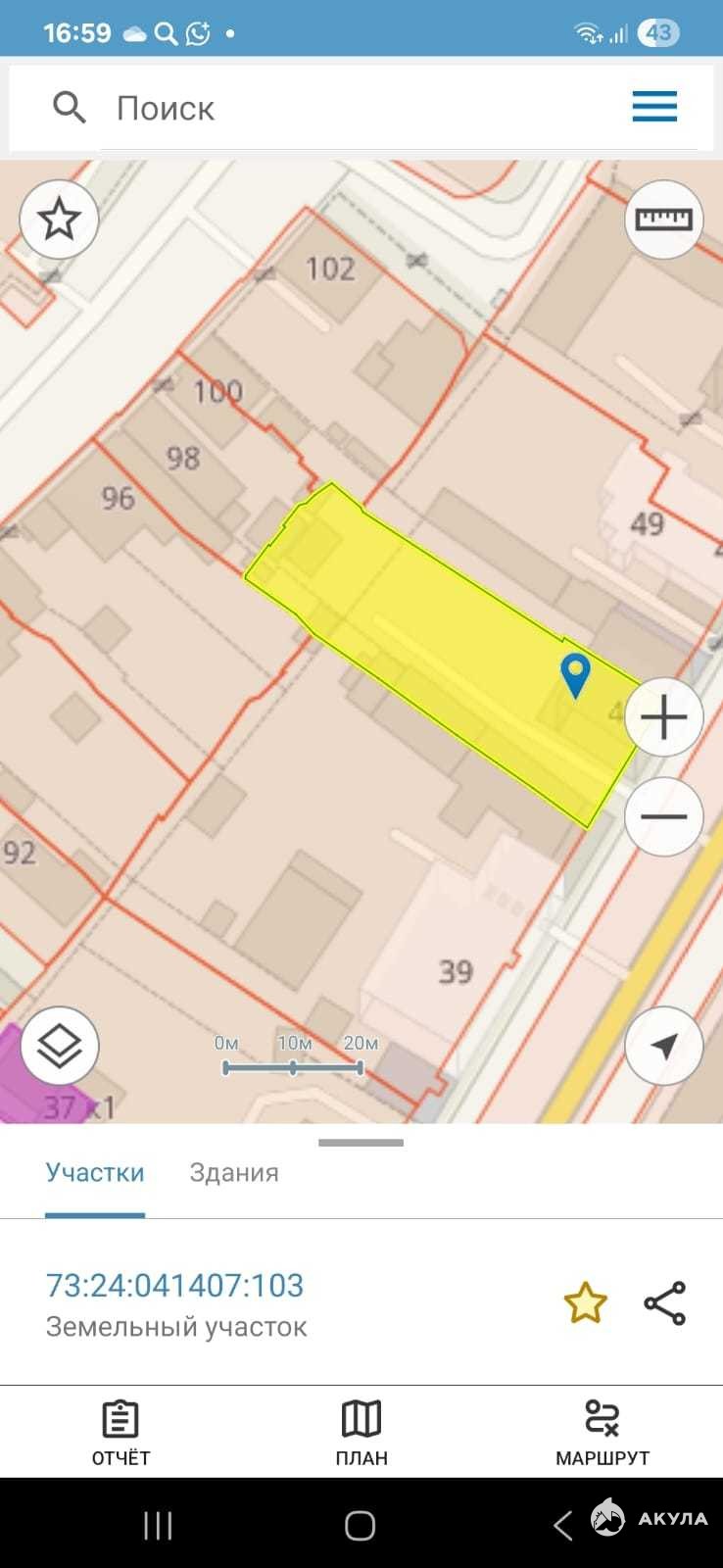Switch to the Здания tab
Screen dimensions: 723x1568
pos(234,1173)
